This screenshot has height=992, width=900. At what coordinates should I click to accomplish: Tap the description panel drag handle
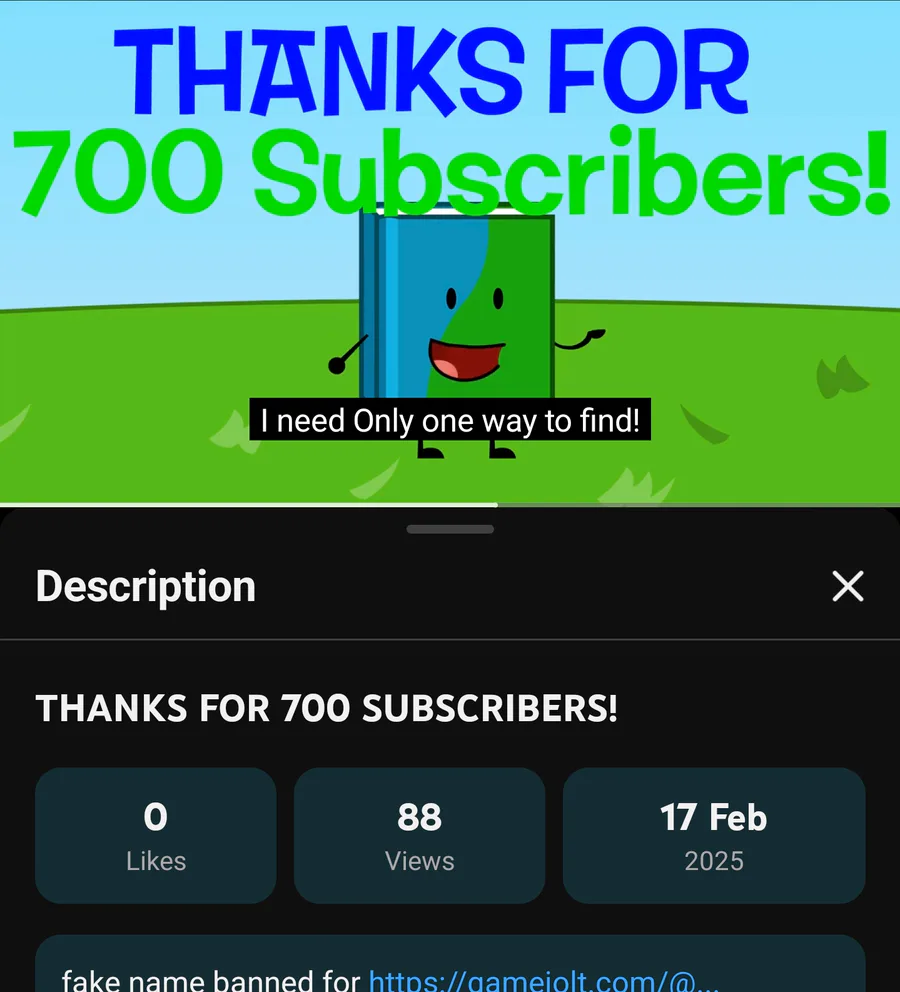450,529
